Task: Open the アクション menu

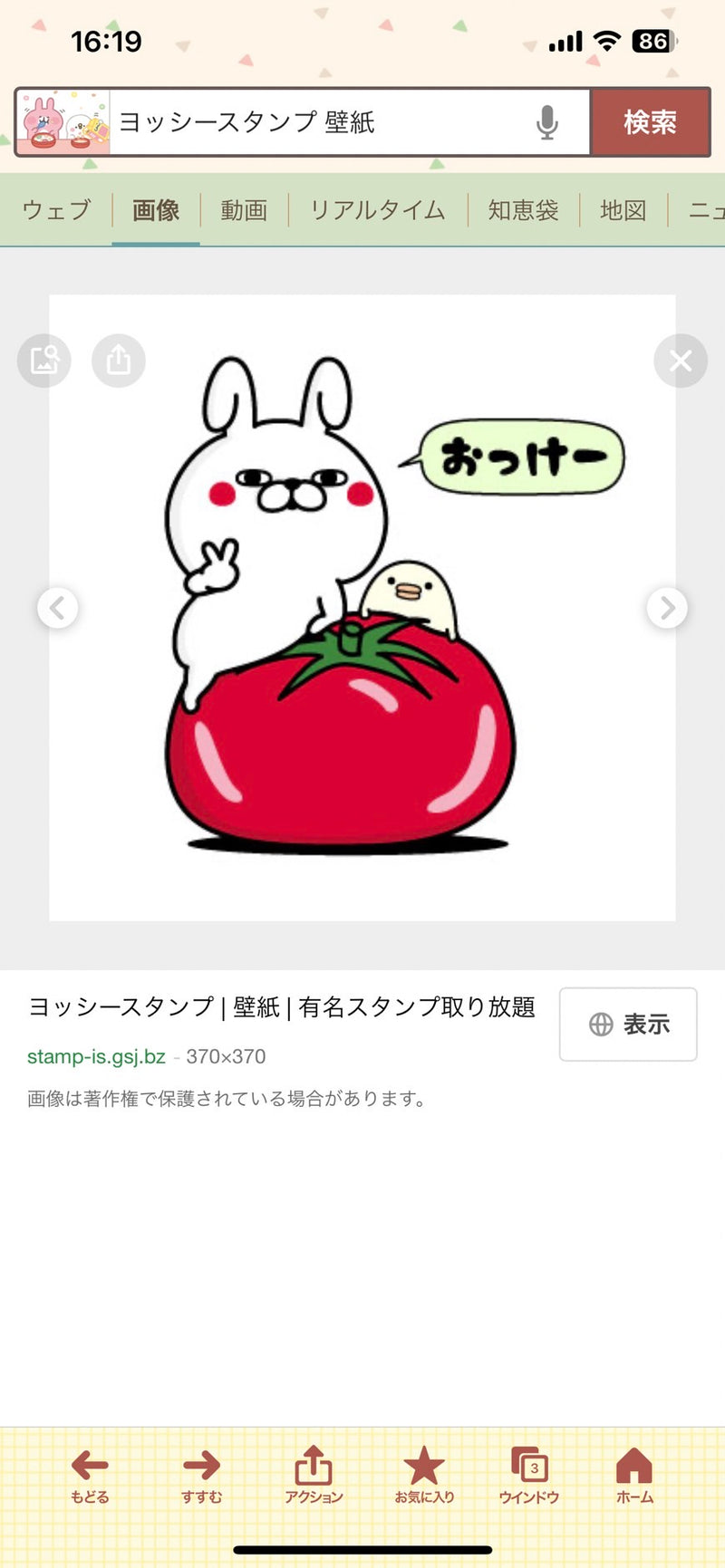Action: pos(314,1473)
